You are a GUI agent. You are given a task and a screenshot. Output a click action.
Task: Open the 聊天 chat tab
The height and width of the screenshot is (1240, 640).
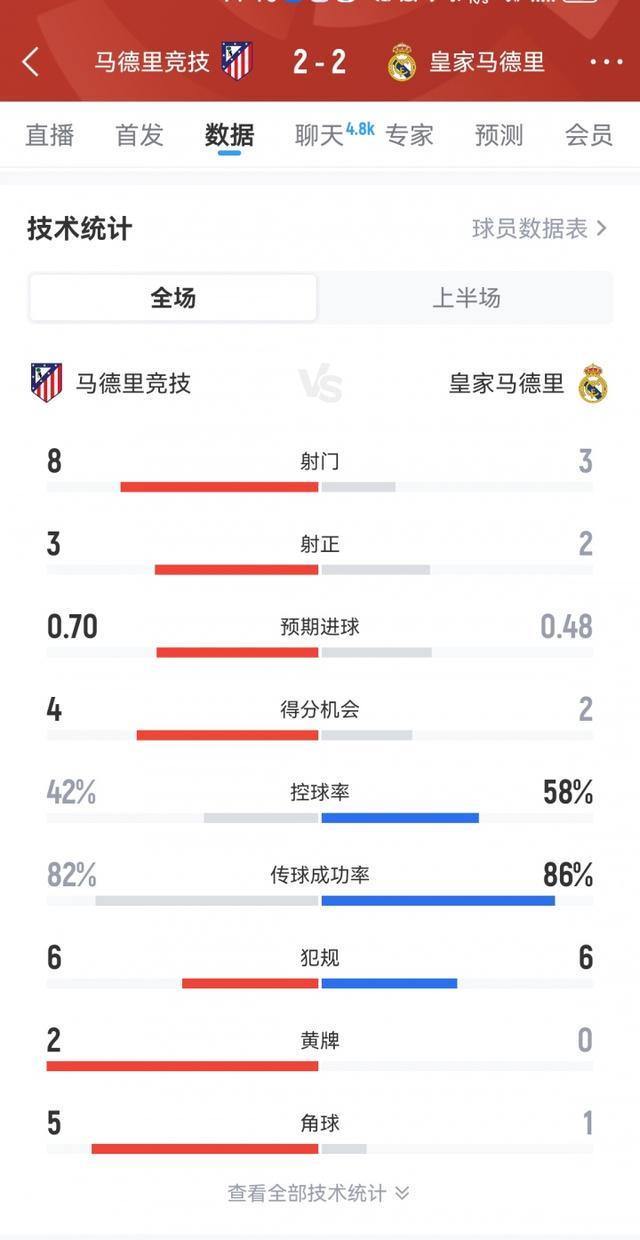[x=322, y=136]
